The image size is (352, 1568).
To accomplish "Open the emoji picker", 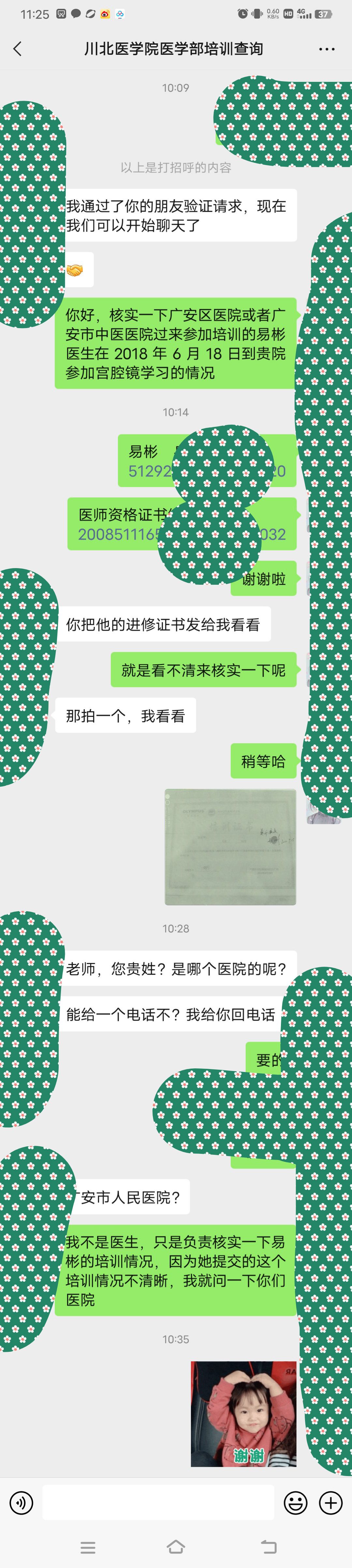I will [296, 1503].
